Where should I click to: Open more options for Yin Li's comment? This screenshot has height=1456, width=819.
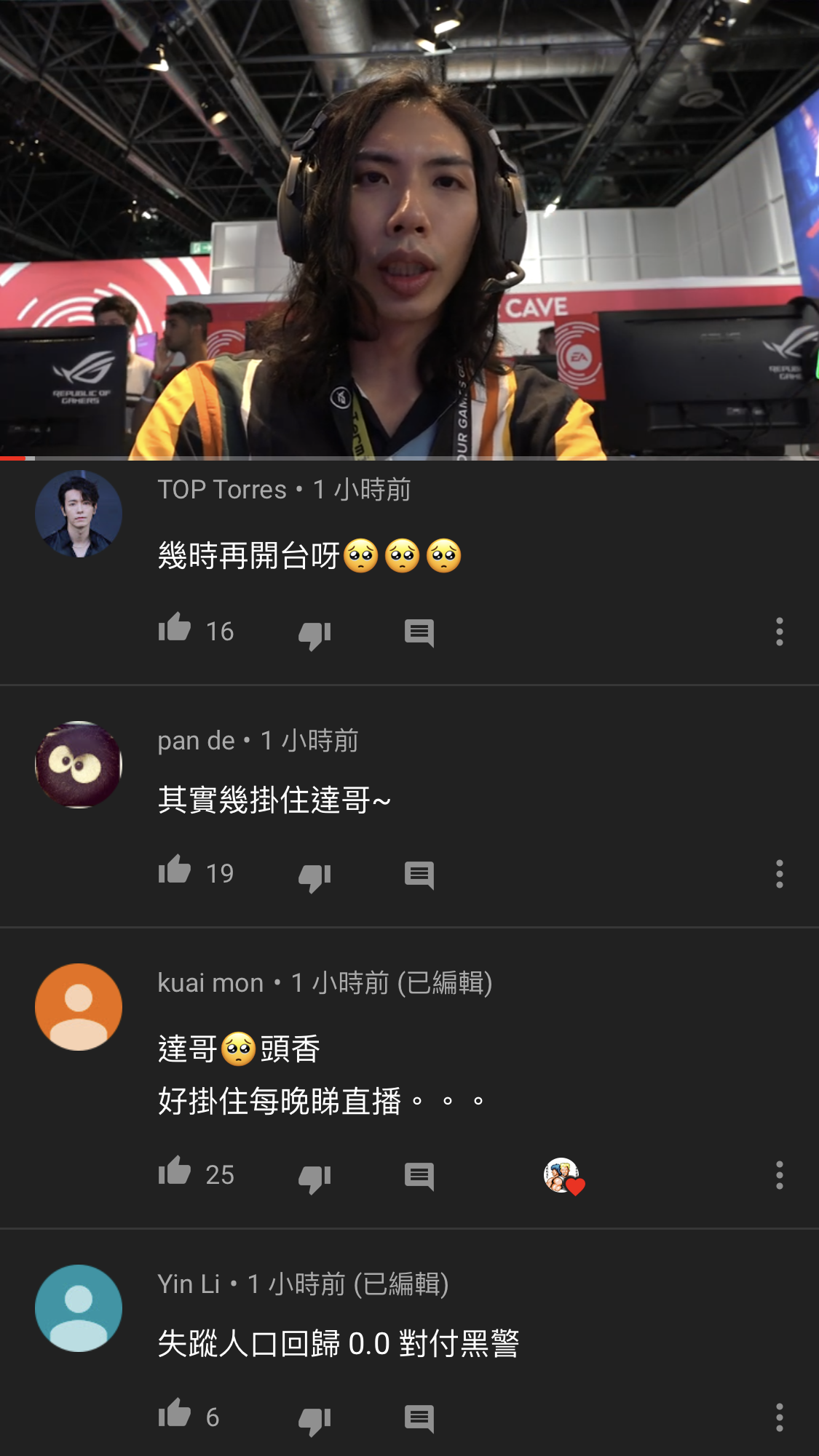click(x=779, y=1417)
